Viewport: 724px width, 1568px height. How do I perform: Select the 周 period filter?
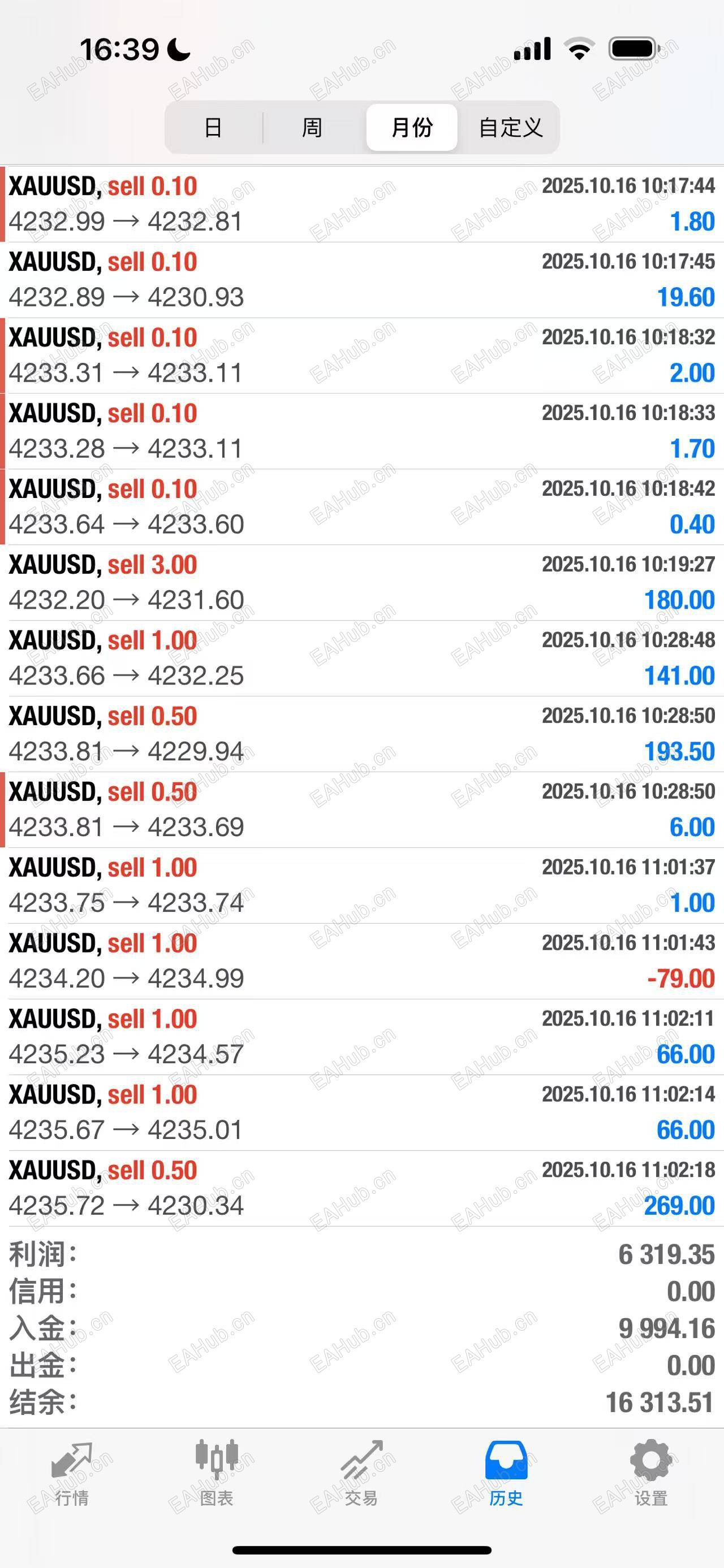point(312,128)
